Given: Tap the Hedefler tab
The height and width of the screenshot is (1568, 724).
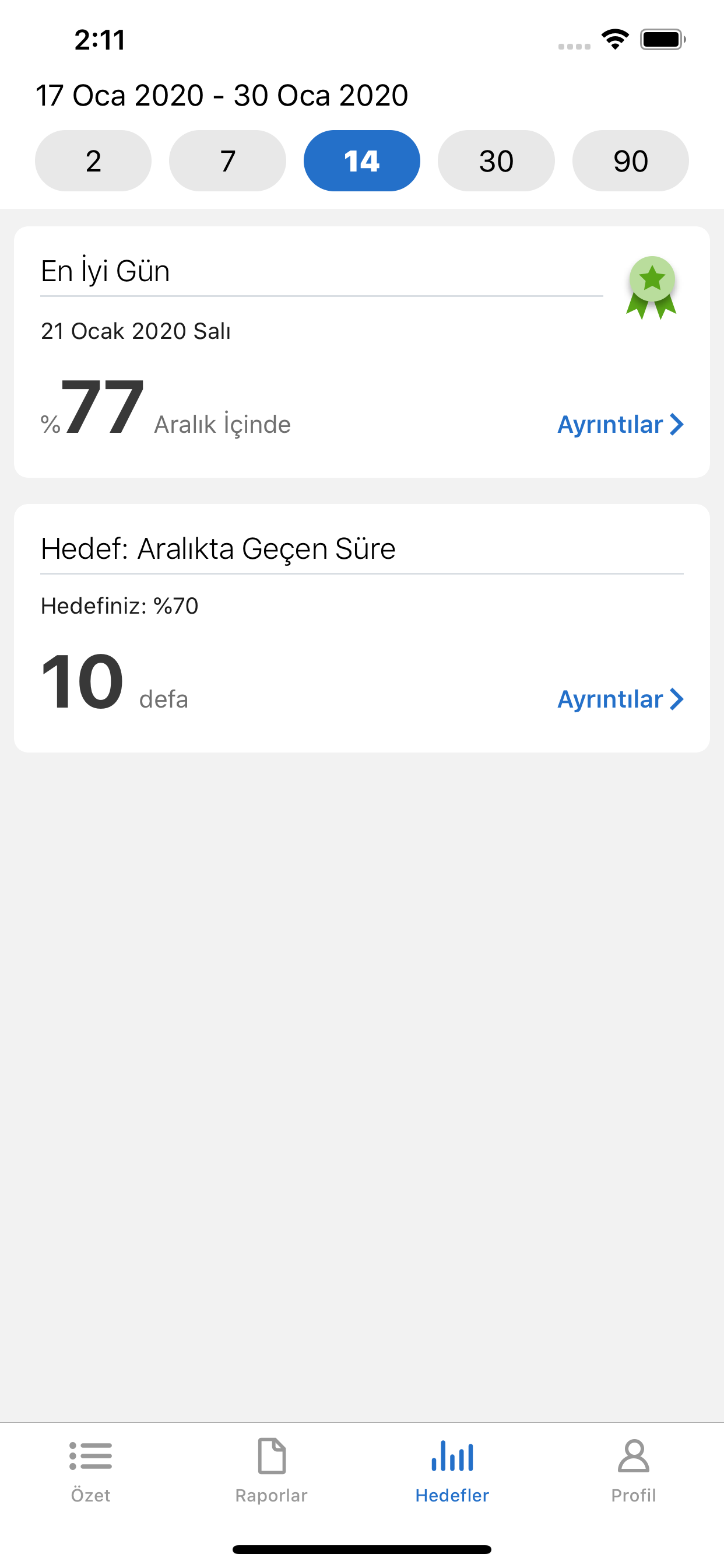Looking at the screenshot, I should point(452,1471).
